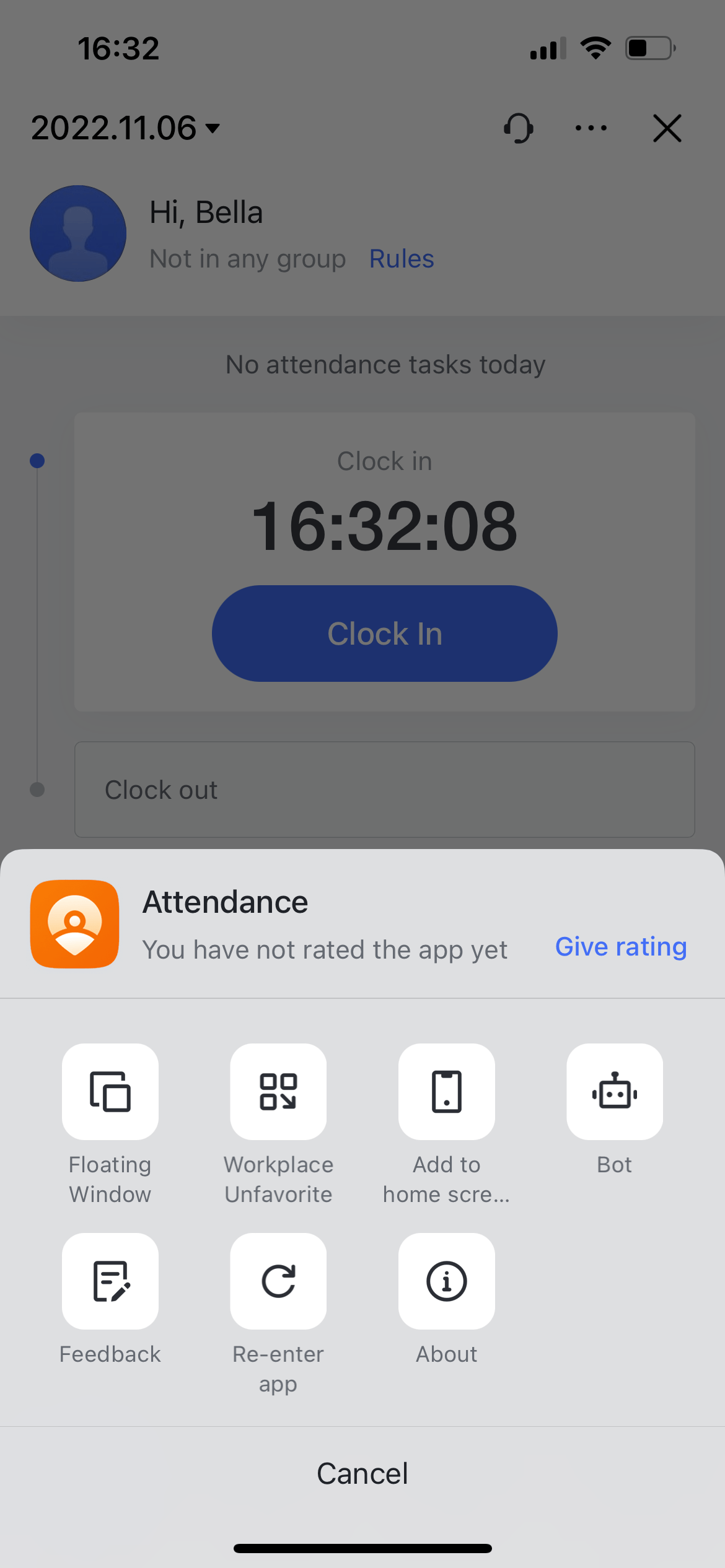Select the Clock out entry
The image size is (725, 1568).
[x=384, y=789]
